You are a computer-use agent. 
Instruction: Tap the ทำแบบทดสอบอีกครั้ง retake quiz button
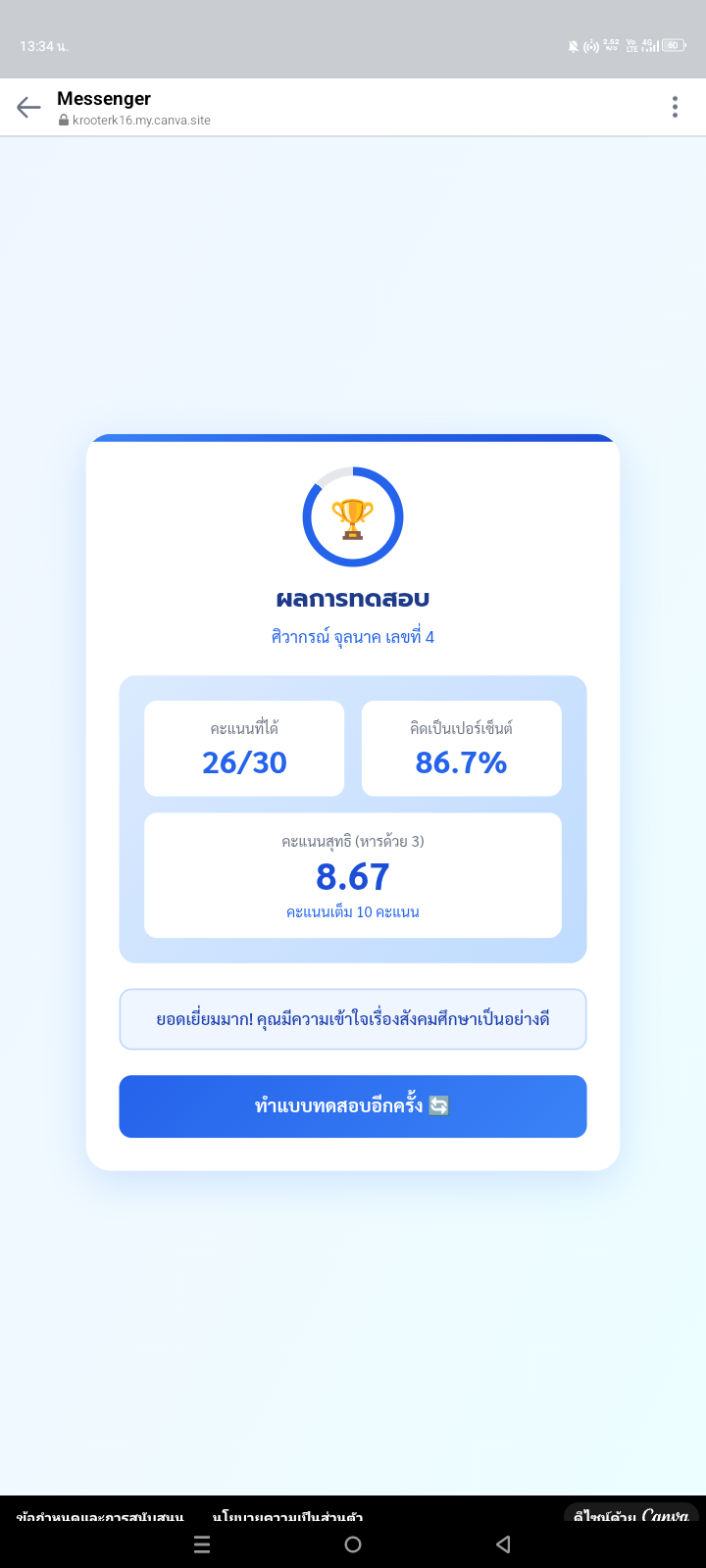[353, 1106]
